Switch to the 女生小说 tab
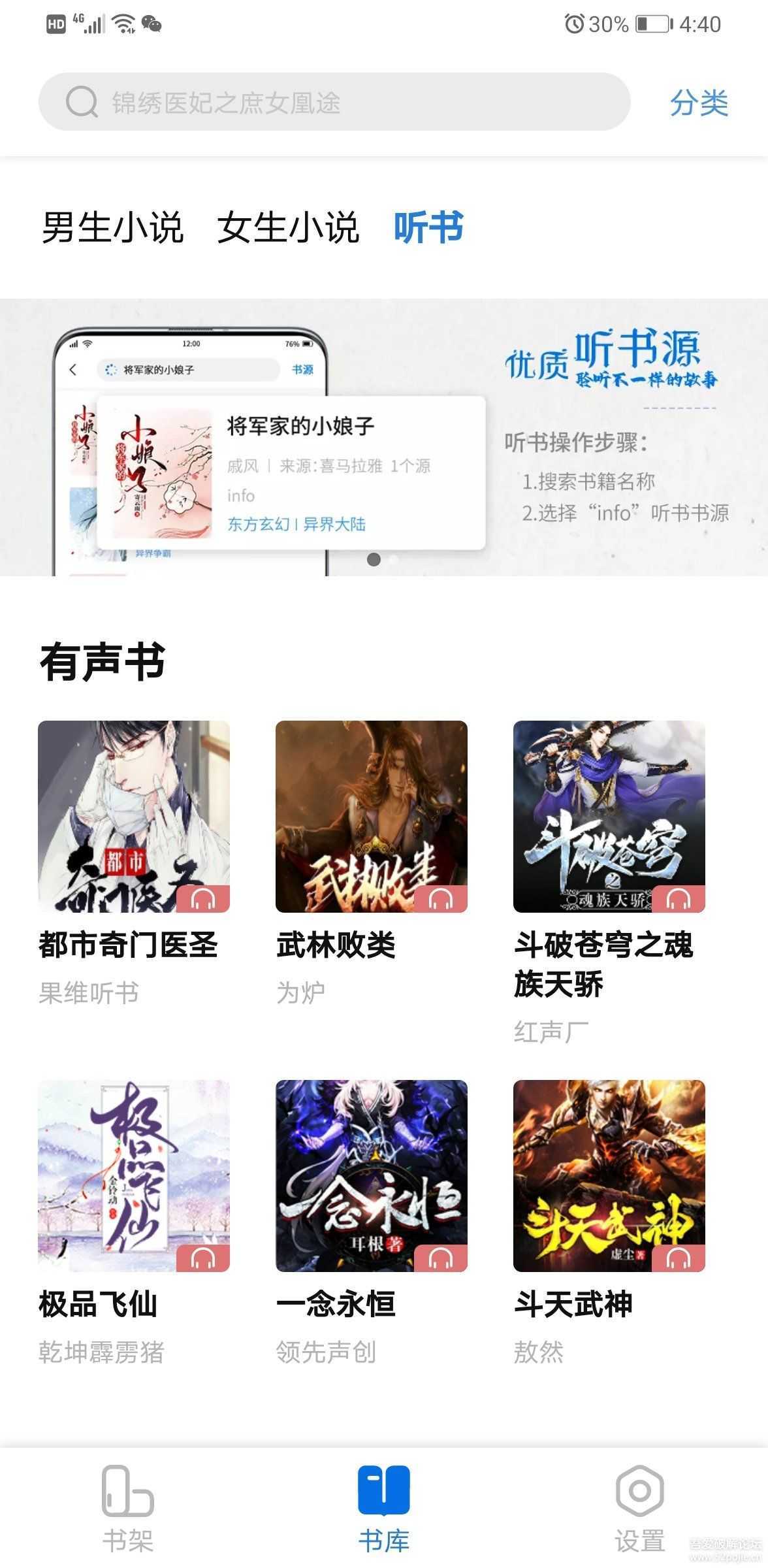The image size is (768, 1568). click(287, 227)
